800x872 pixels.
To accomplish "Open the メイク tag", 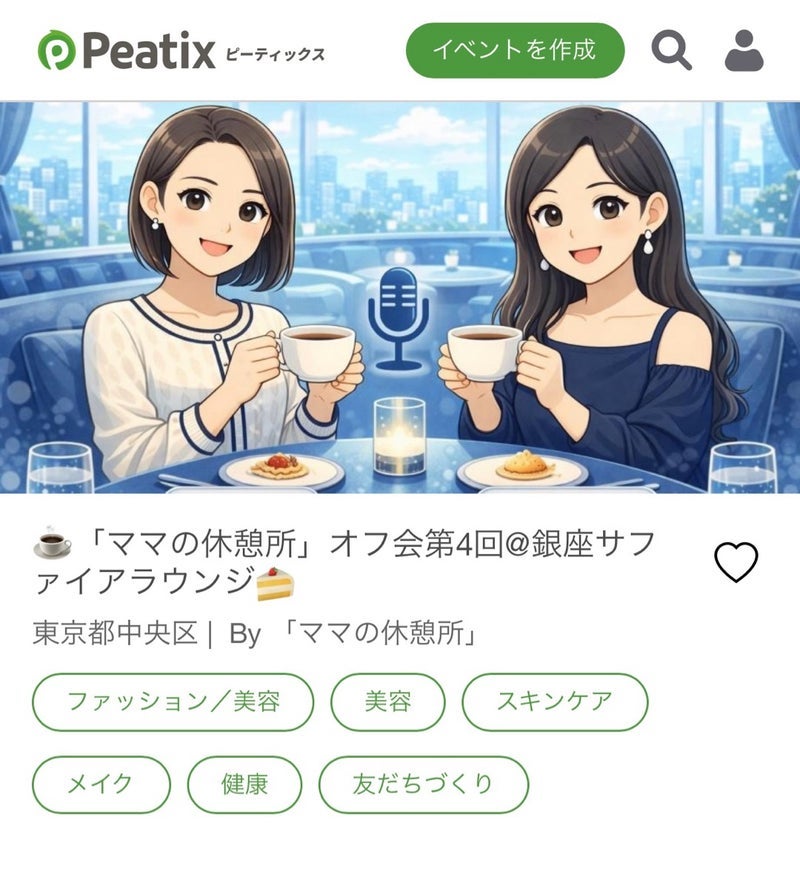I will pos(100,783).
